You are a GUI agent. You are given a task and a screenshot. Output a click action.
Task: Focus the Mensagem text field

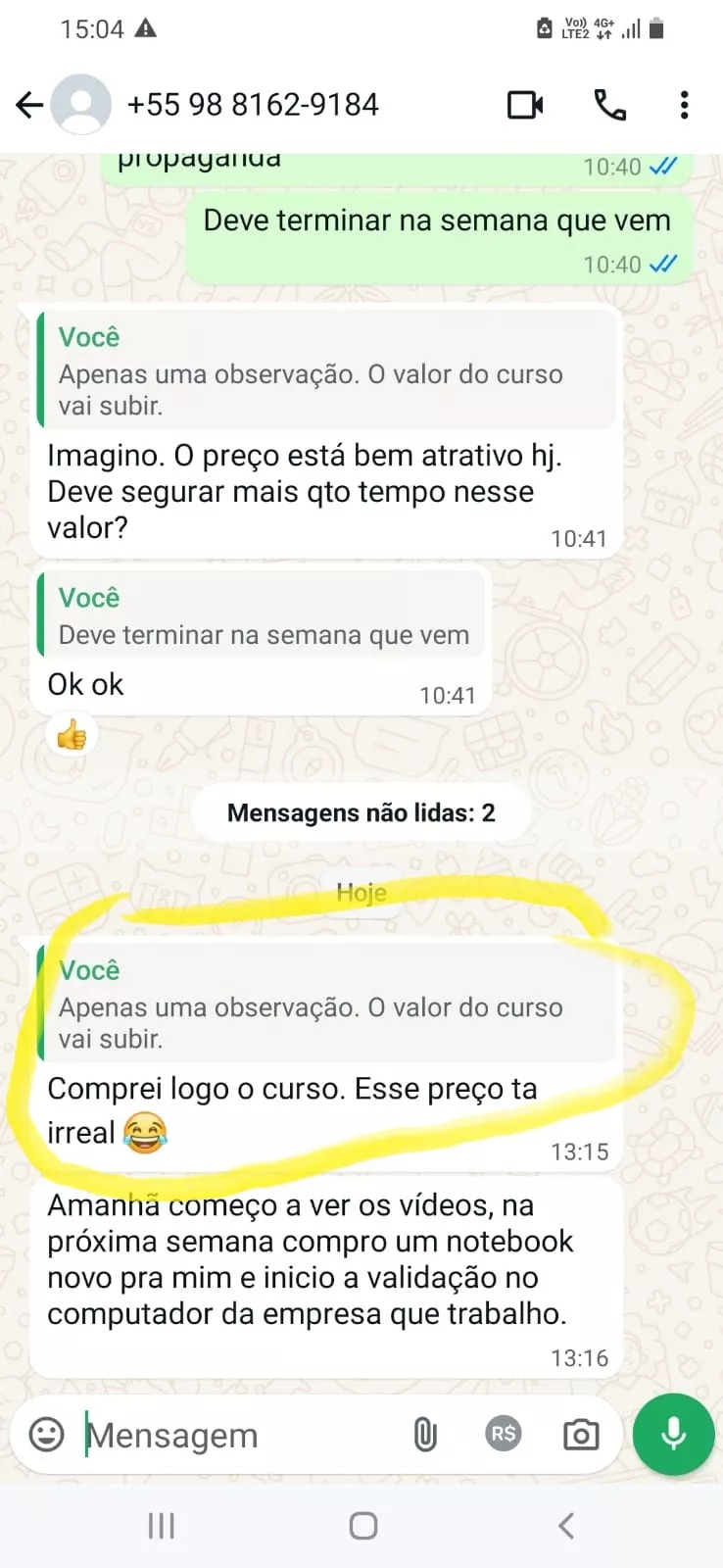pos(235,1436)
